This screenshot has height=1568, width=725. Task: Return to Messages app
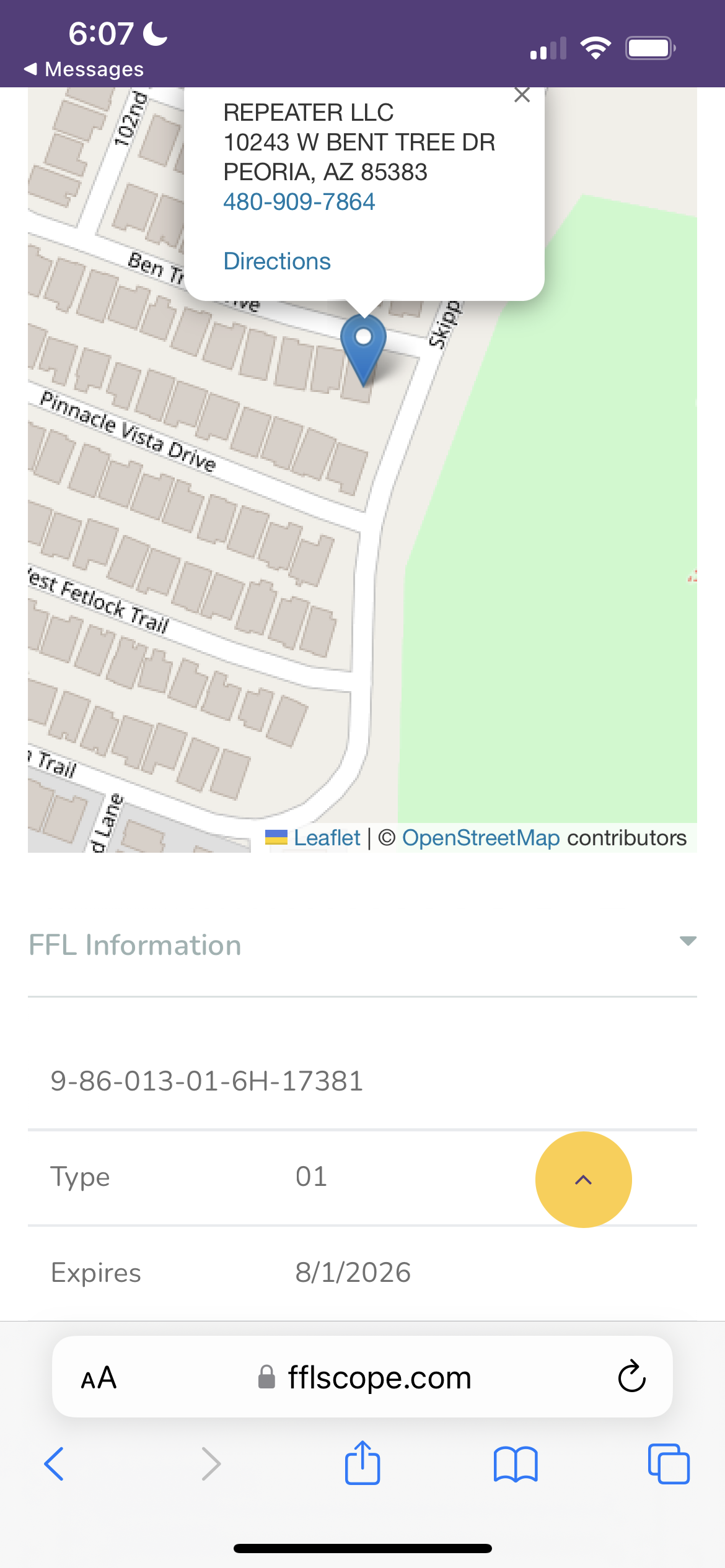coord(84,69)
